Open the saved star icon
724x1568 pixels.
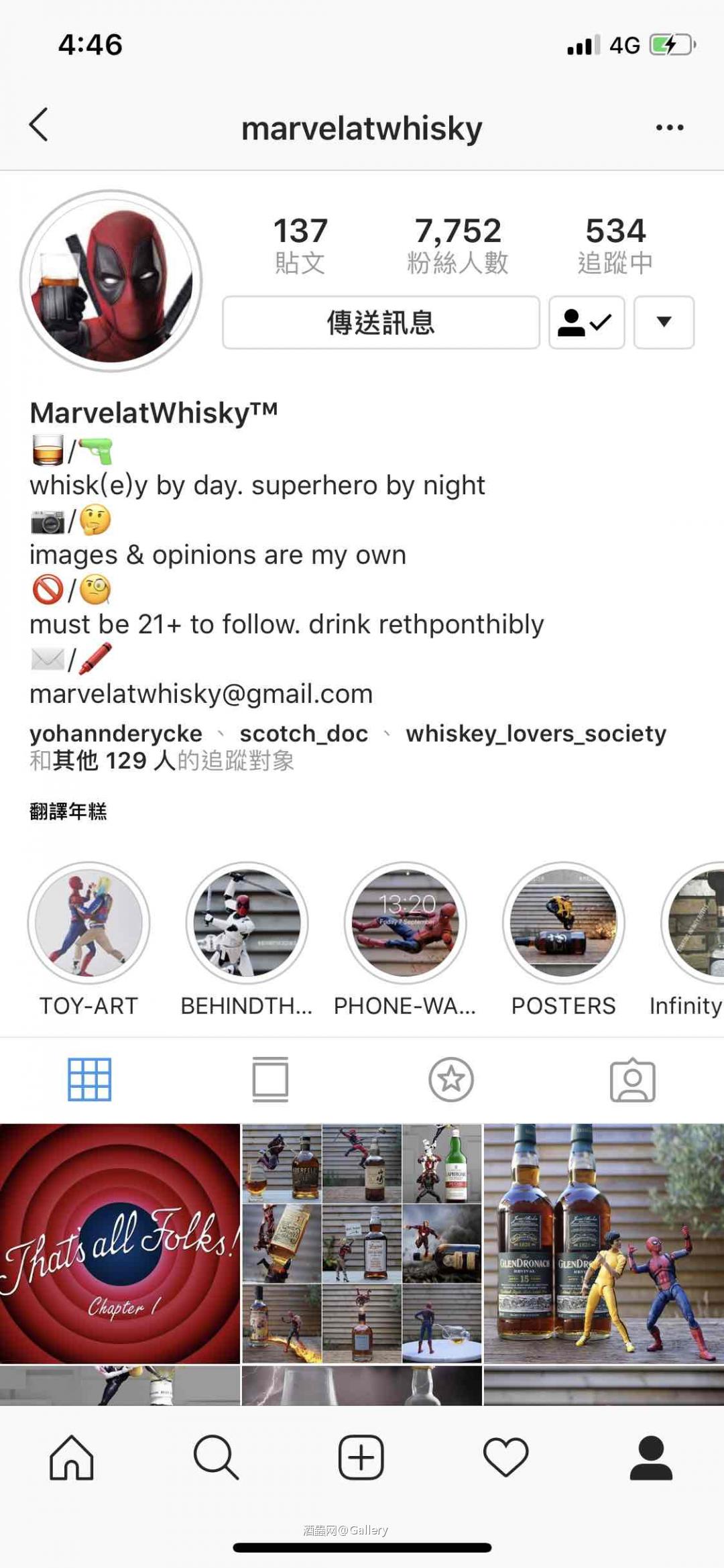coord(452,1080)
